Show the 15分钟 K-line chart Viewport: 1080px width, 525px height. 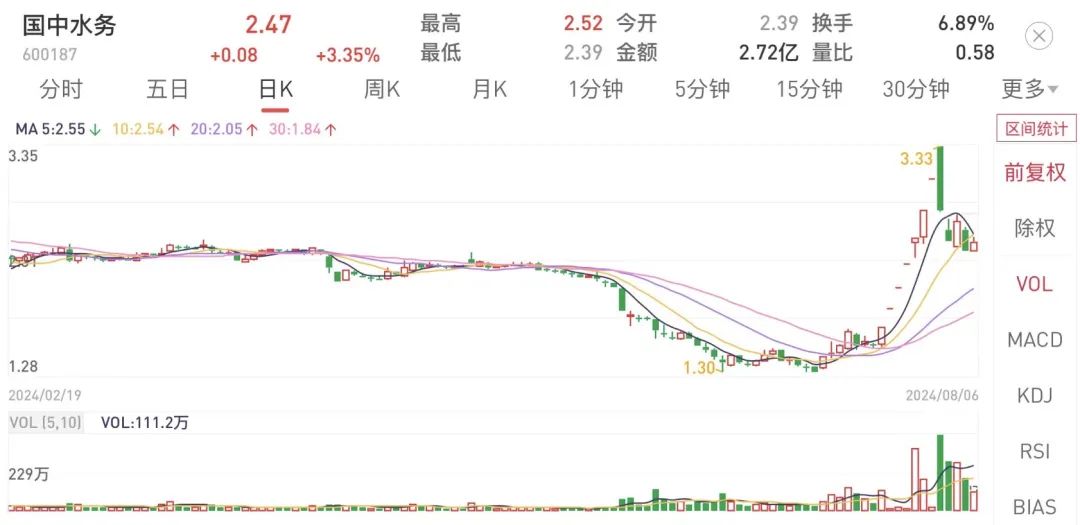[x=809, y=89]
